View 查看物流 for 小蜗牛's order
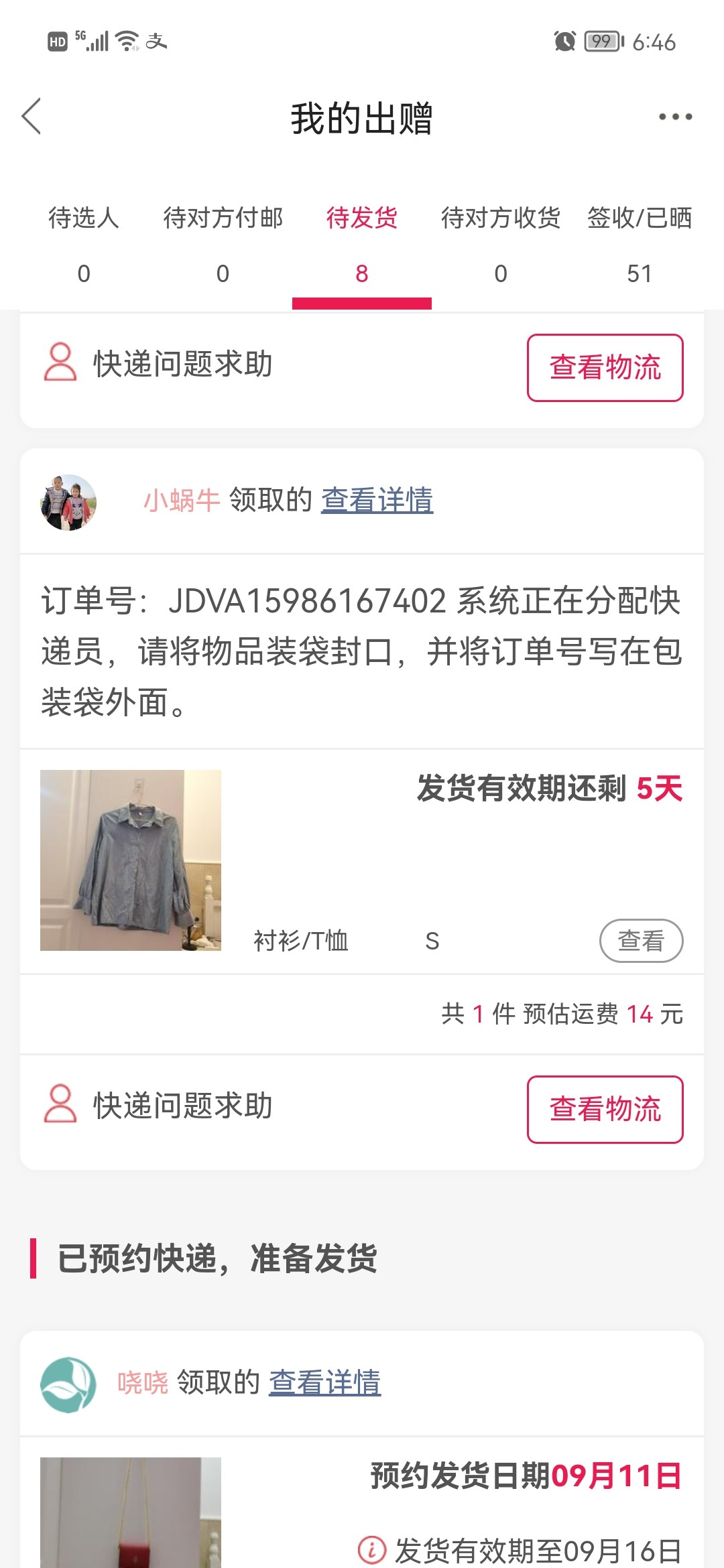The height and width of the screenshot is (1568, 724). click(x=605, y=1110)
